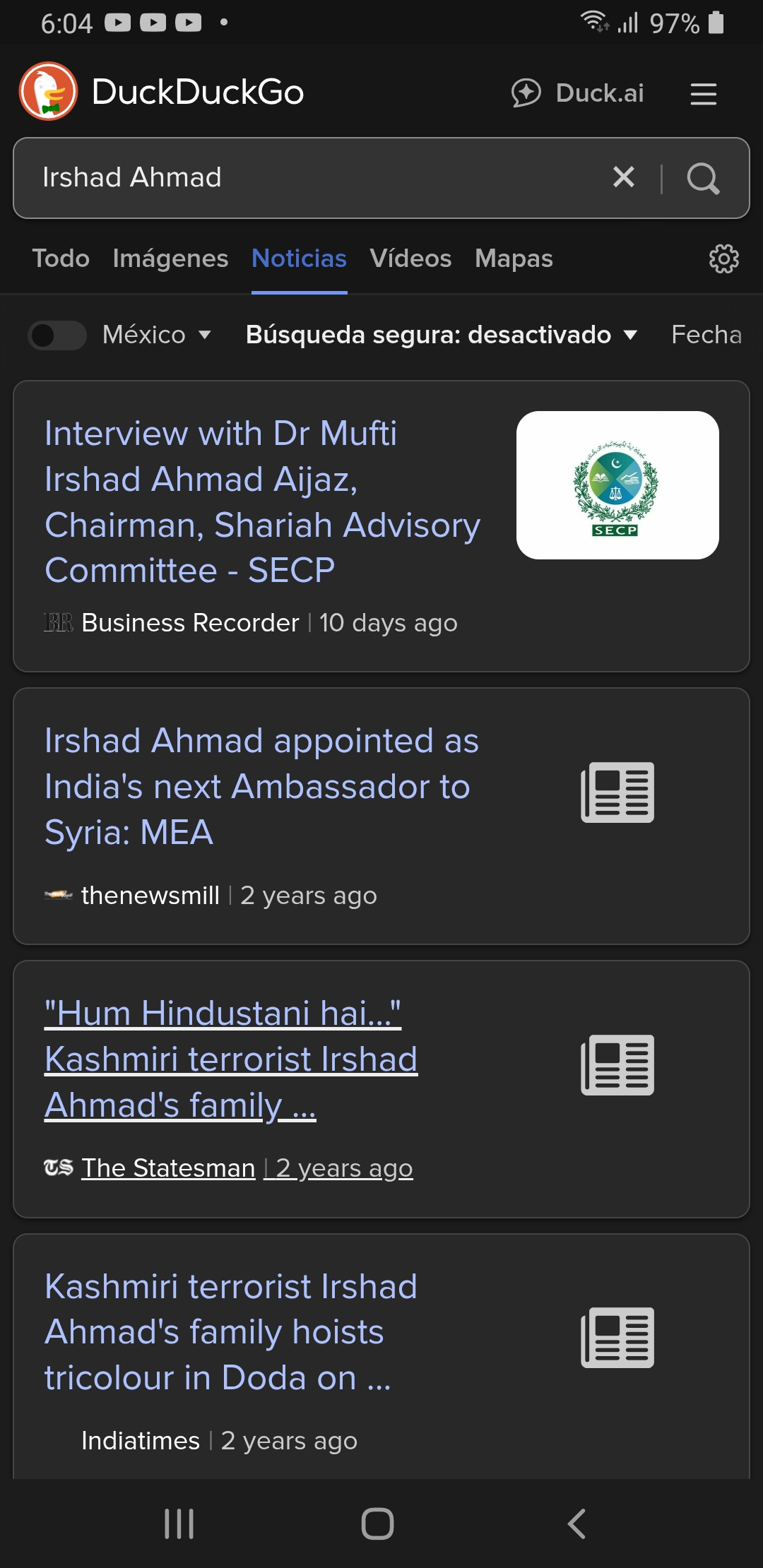The height and width of the screenshot is (1568, 763).
Task: Tap the DuckDuckGo logo to go home
Action: click(x=162, y=92)
